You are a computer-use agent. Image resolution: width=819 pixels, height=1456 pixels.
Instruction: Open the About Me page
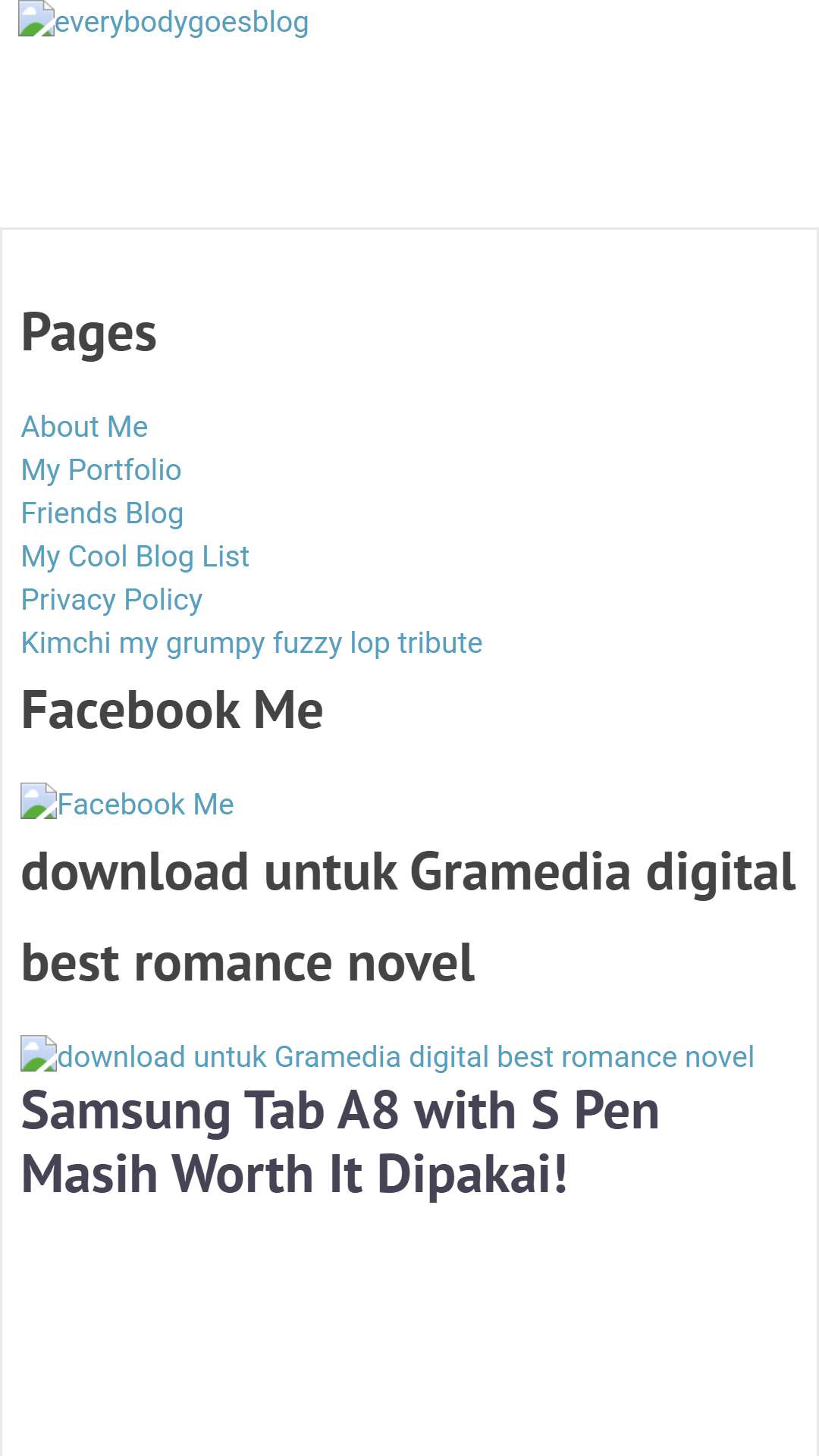84,427
